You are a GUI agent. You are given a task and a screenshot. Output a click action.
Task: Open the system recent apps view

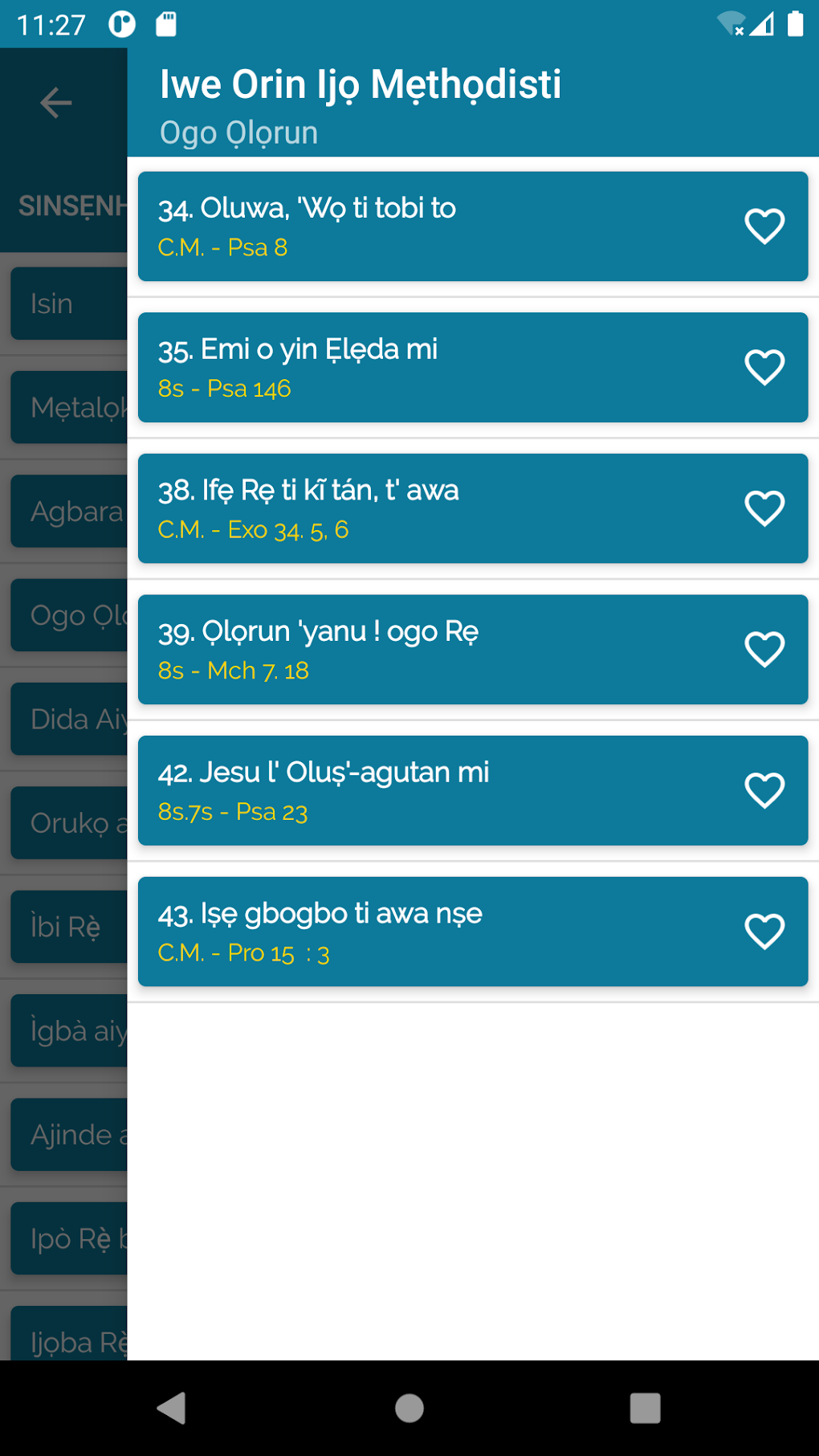point(645,1408)
